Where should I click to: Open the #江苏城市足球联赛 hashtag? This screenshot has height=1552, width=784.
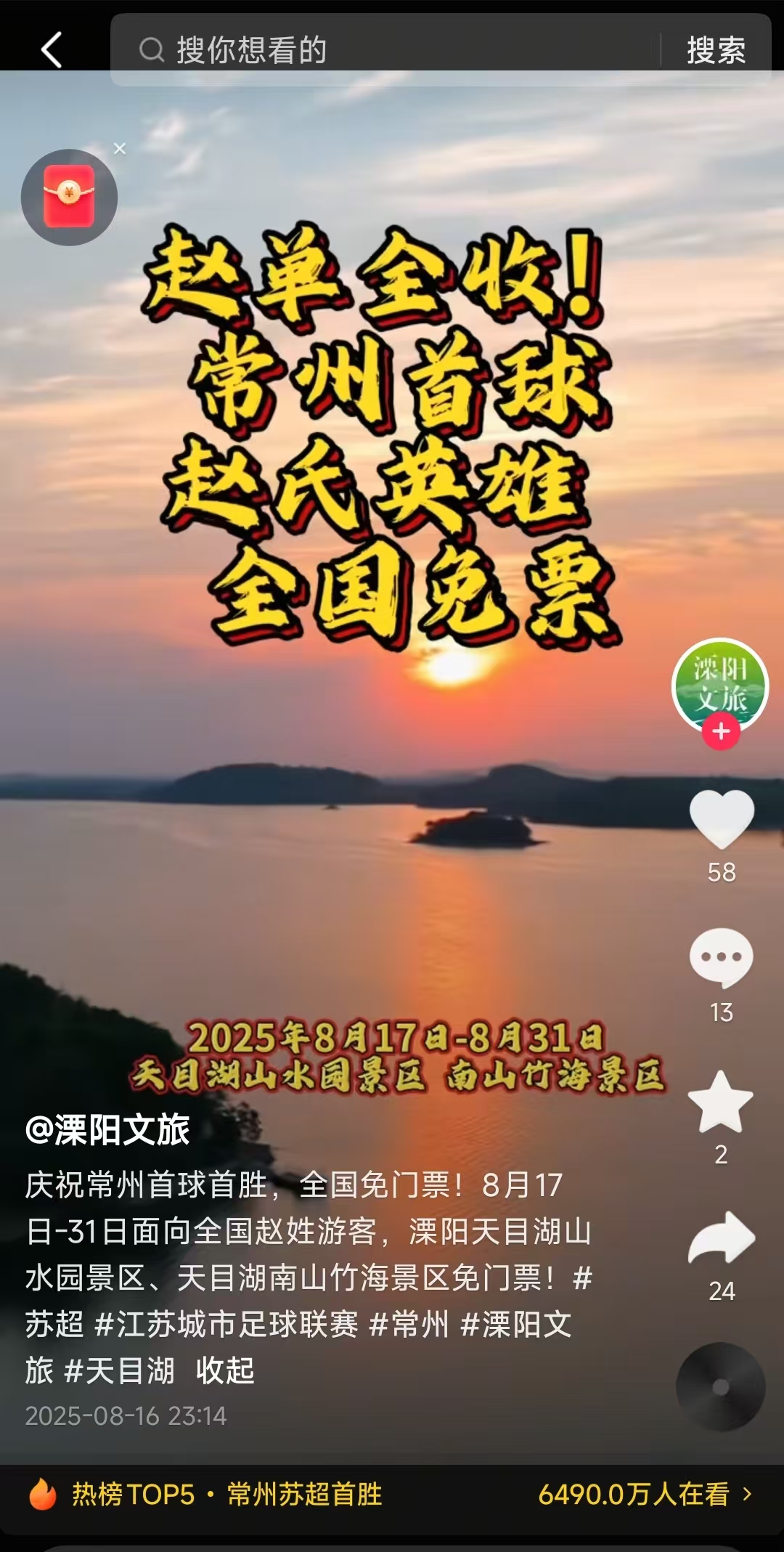pyautogui.click(x=226, y=1324)
